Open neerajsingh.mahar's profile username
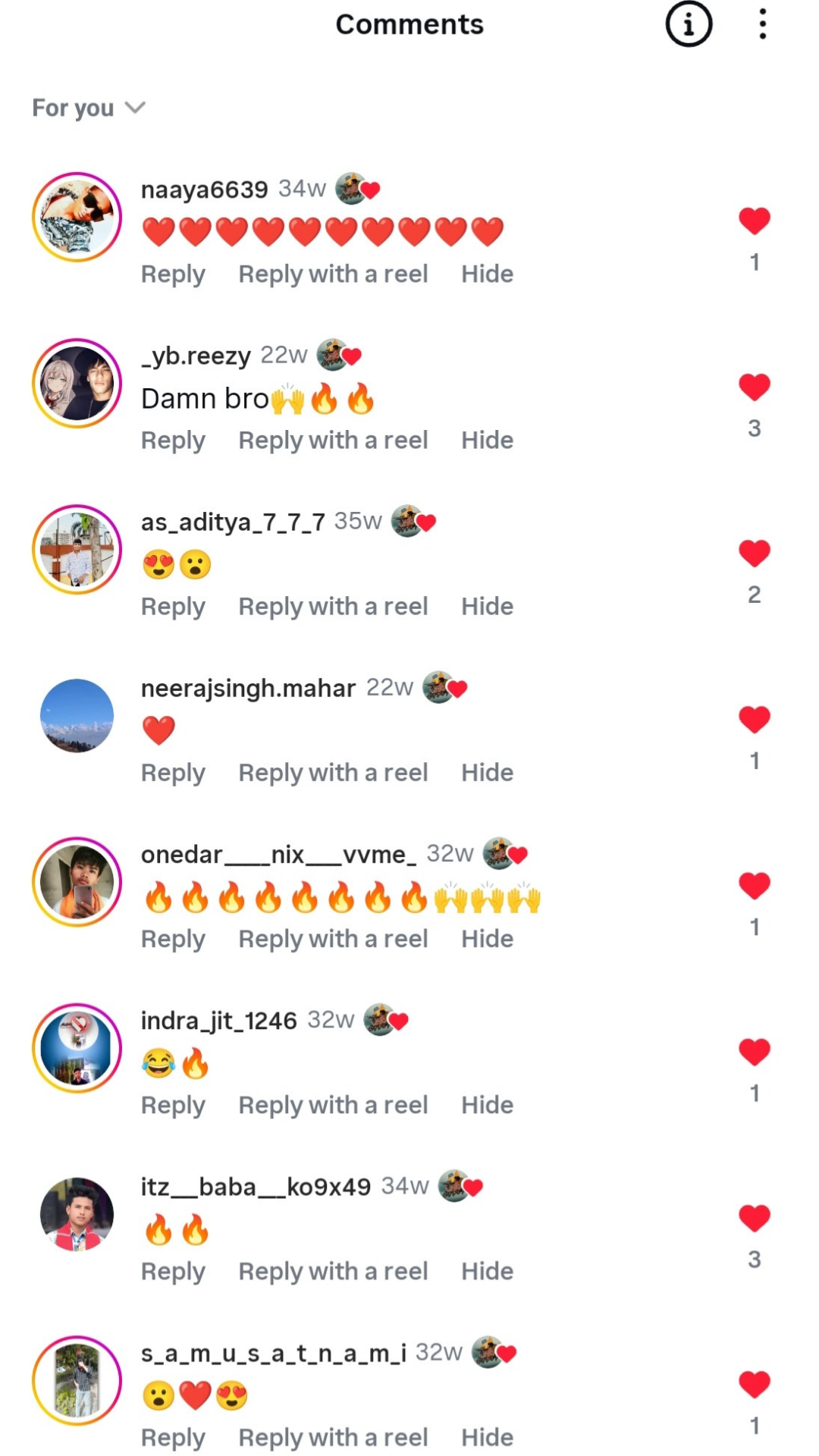This screenshot has width=819, height=1456. 248,689
